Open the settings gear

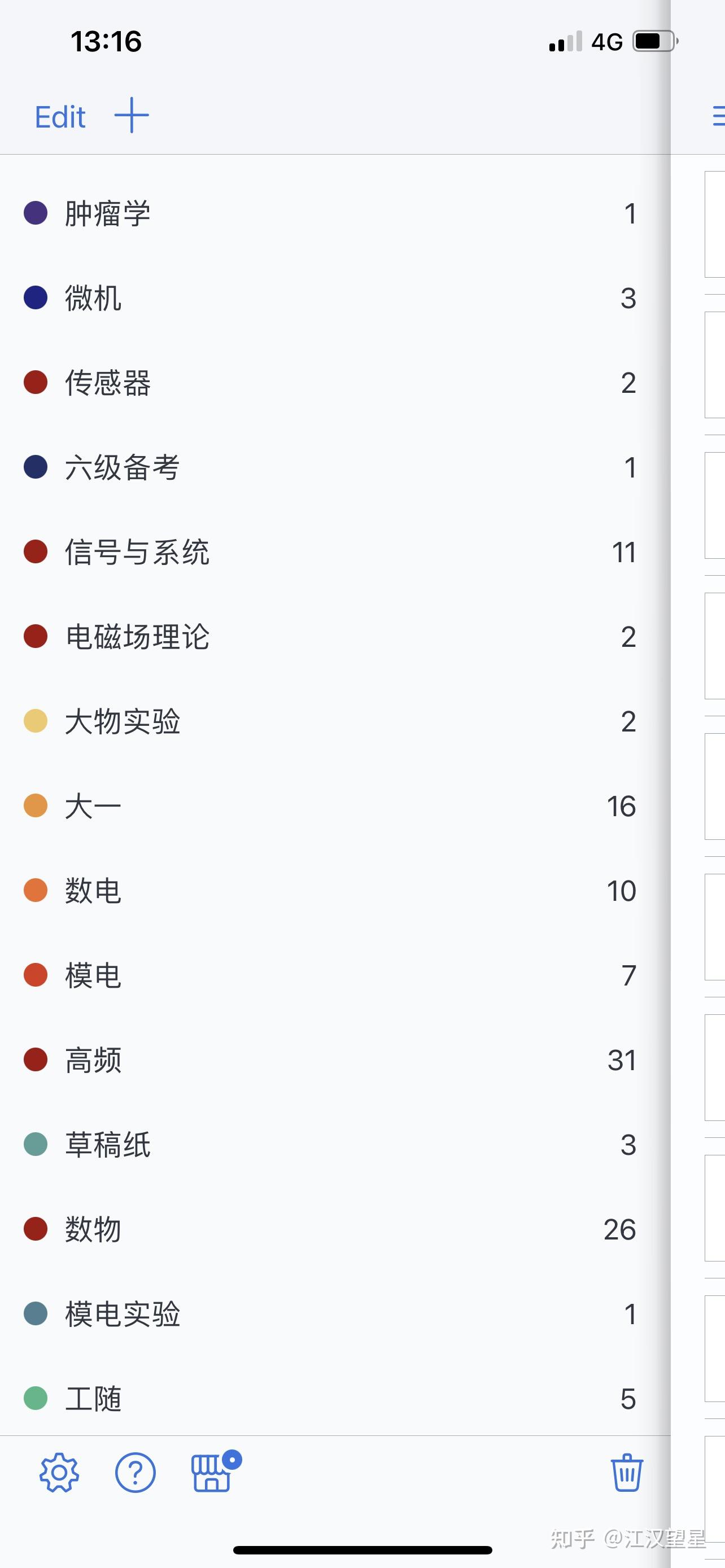coord(59,1473)
